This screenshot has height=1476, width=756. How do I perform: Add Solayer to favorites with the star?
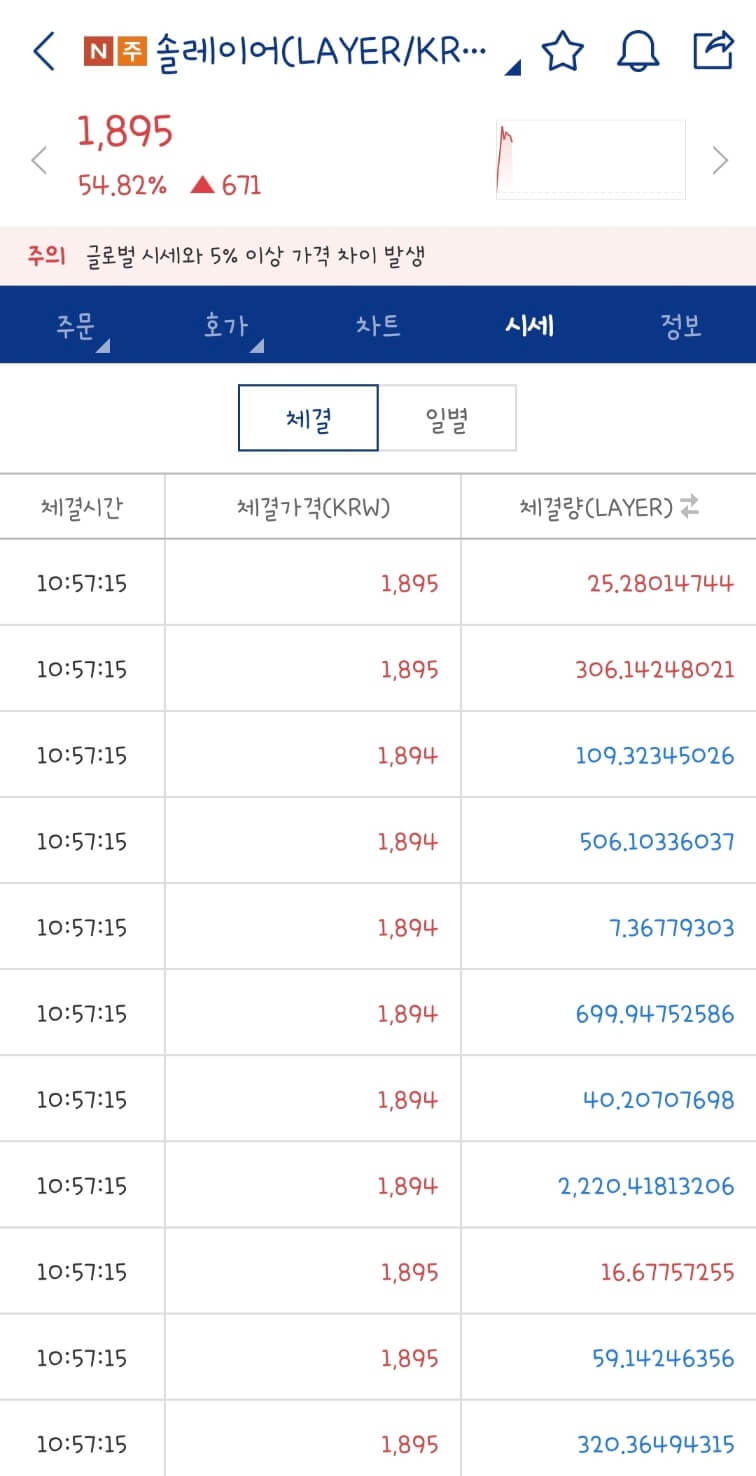coord(563,52)
